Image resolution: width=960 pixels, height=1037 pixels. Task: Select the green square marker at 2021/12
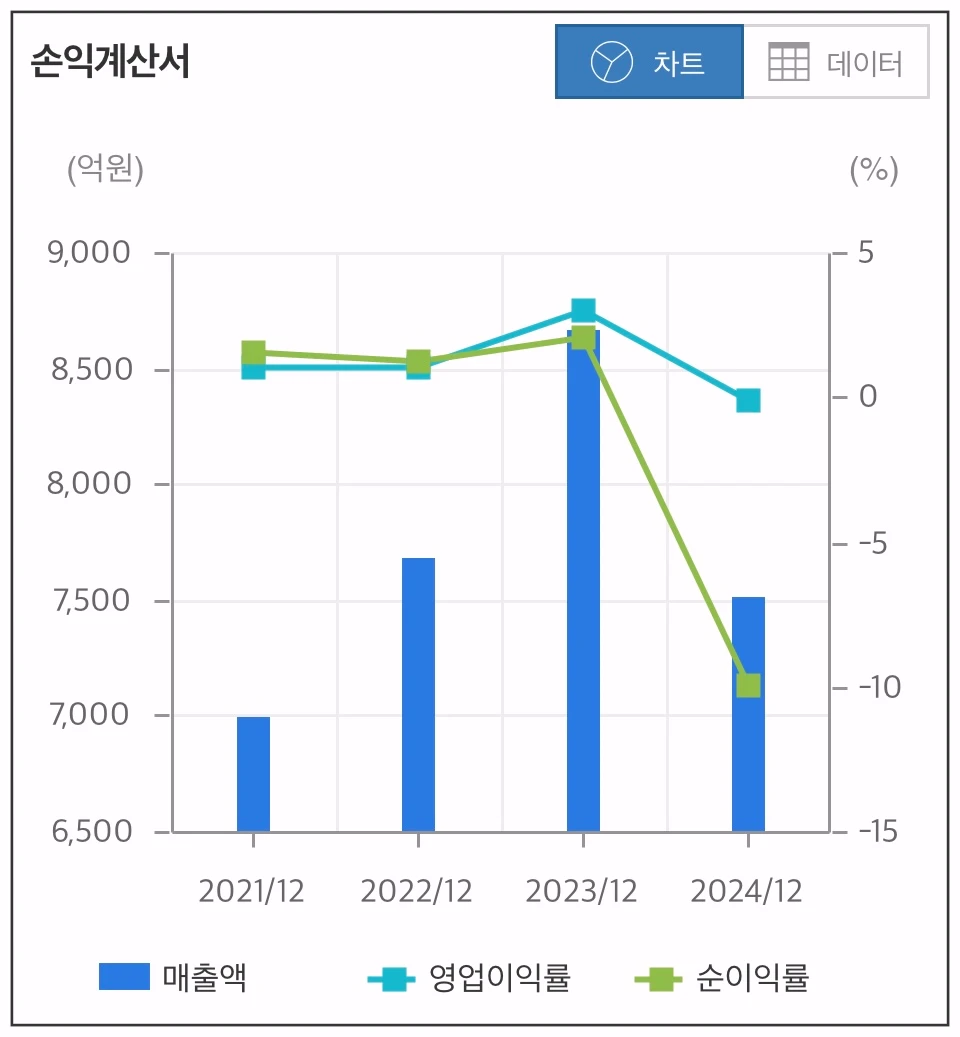(253, 351)
